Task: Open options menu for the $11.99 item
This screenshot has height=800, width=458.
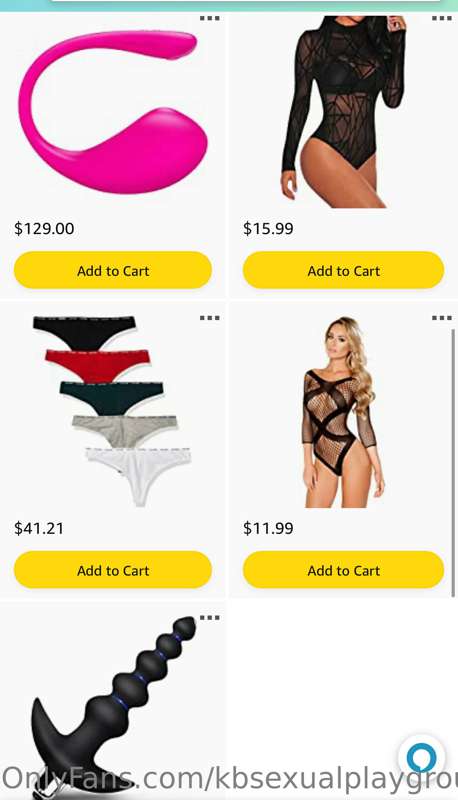Action: (441, 318)
